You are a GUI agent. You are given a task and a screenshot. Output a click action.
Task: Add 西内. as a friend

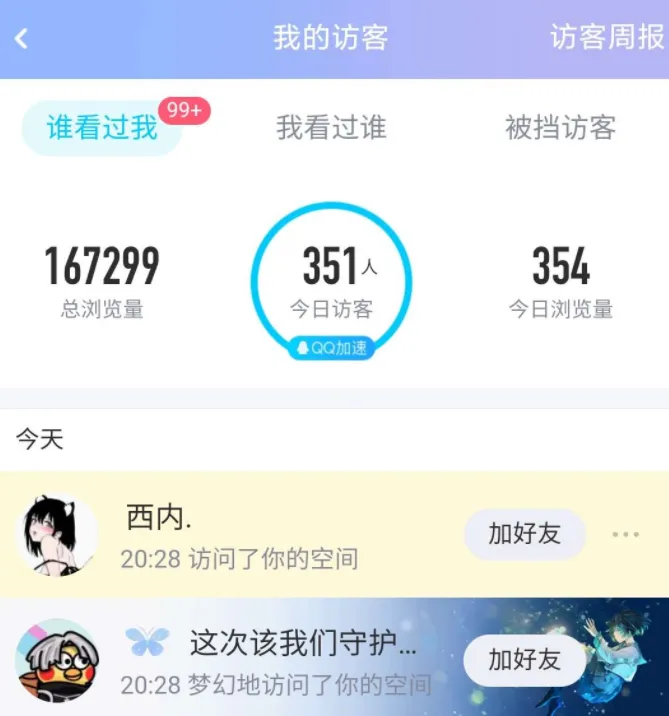(524, 534)
